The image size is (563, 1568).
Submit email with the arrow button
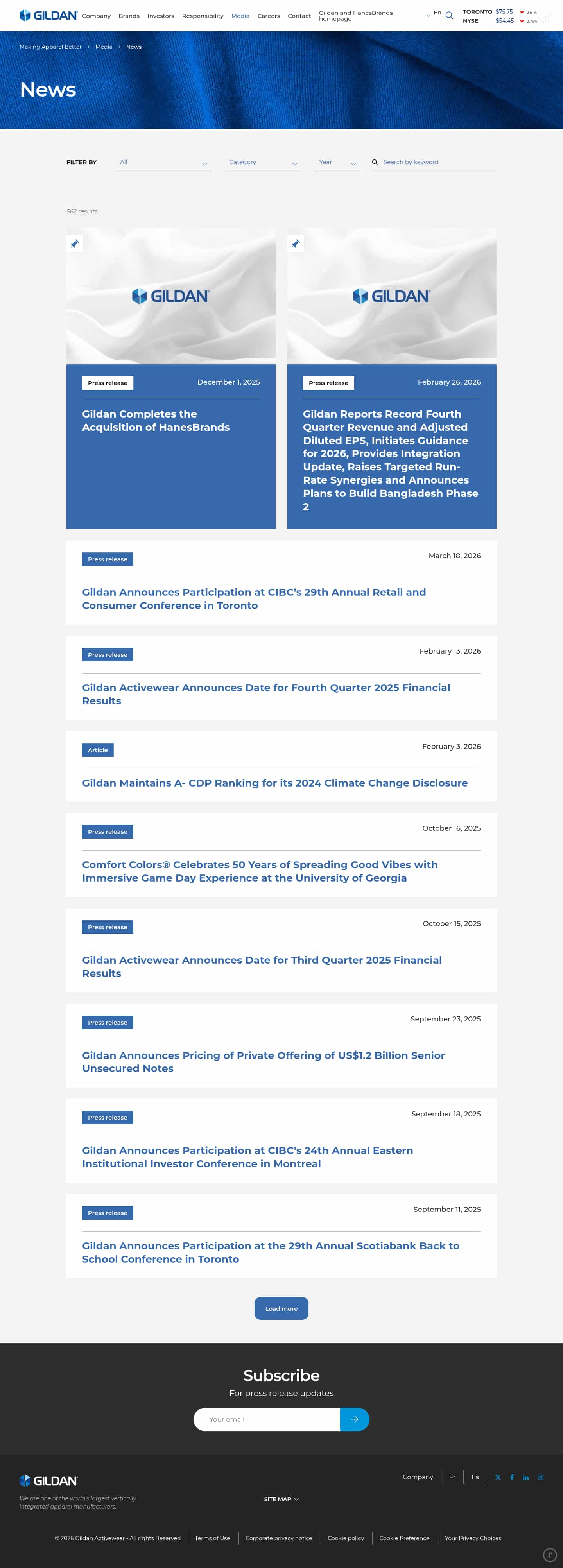coord(354,1419)
